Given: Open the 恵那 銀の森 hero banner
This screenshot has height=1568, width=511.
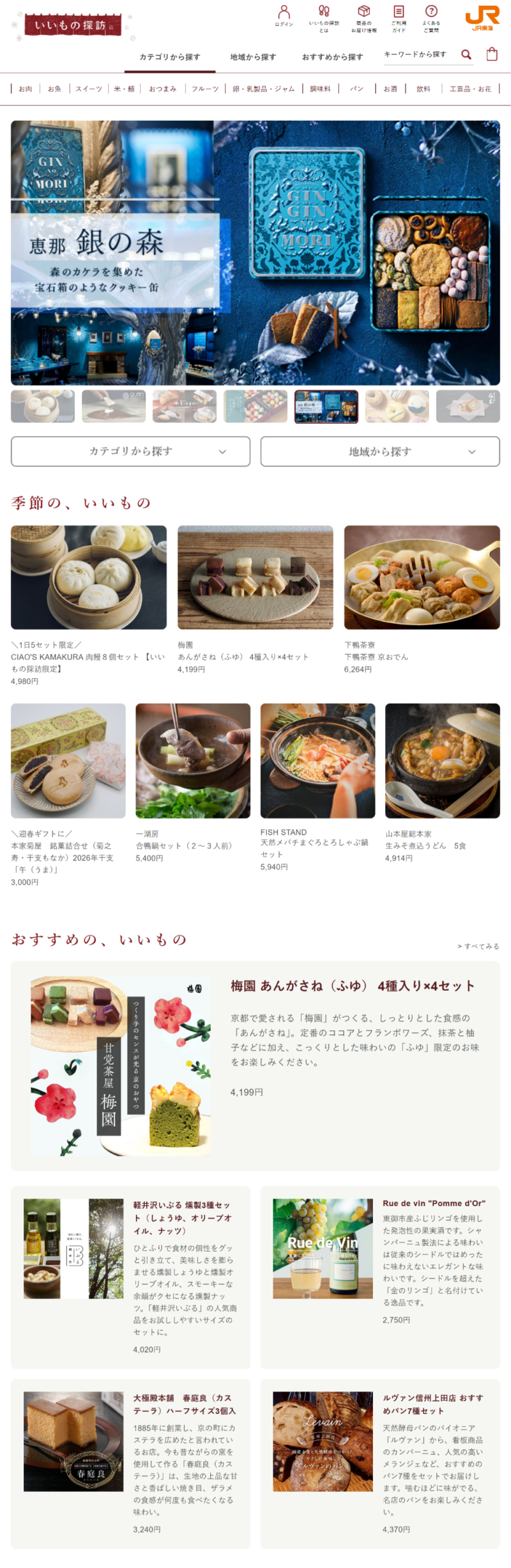Looking at the screenshot, I should (x=256, y=252).
